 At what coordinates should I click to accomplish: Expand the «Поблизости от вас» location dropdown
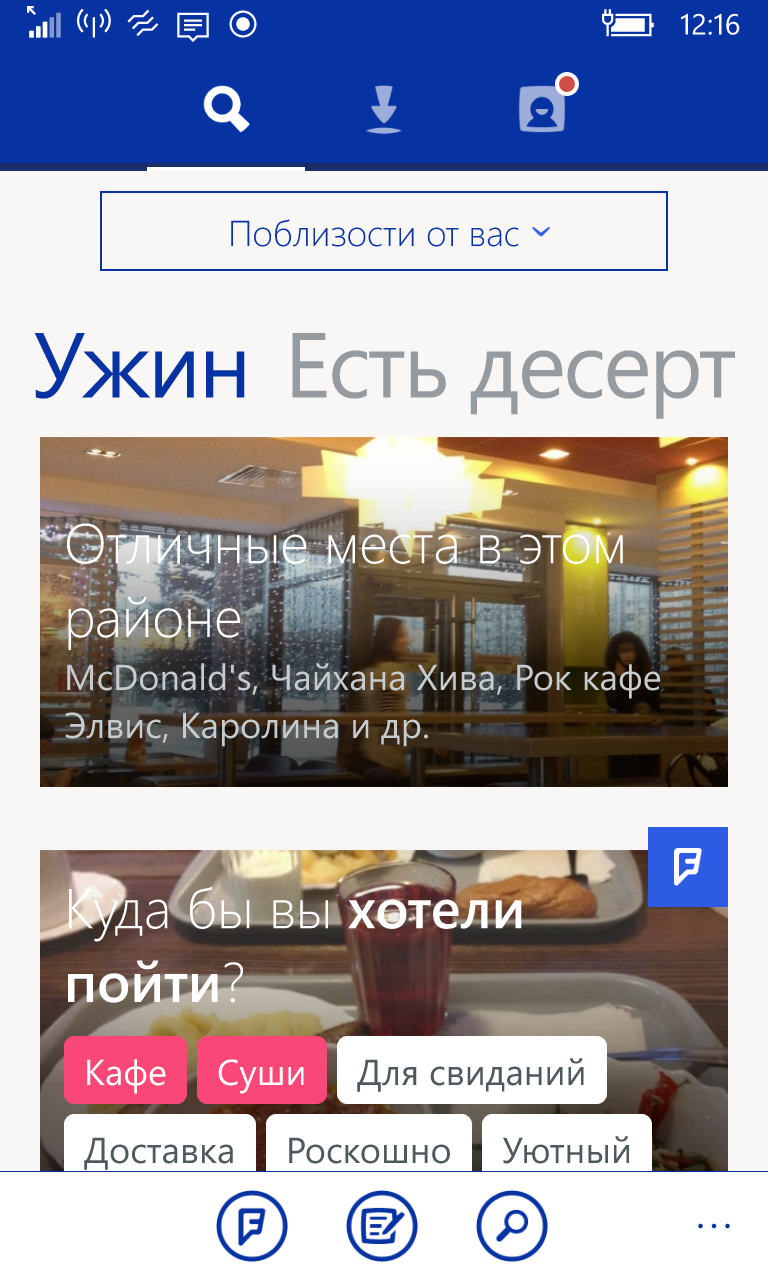384,232
